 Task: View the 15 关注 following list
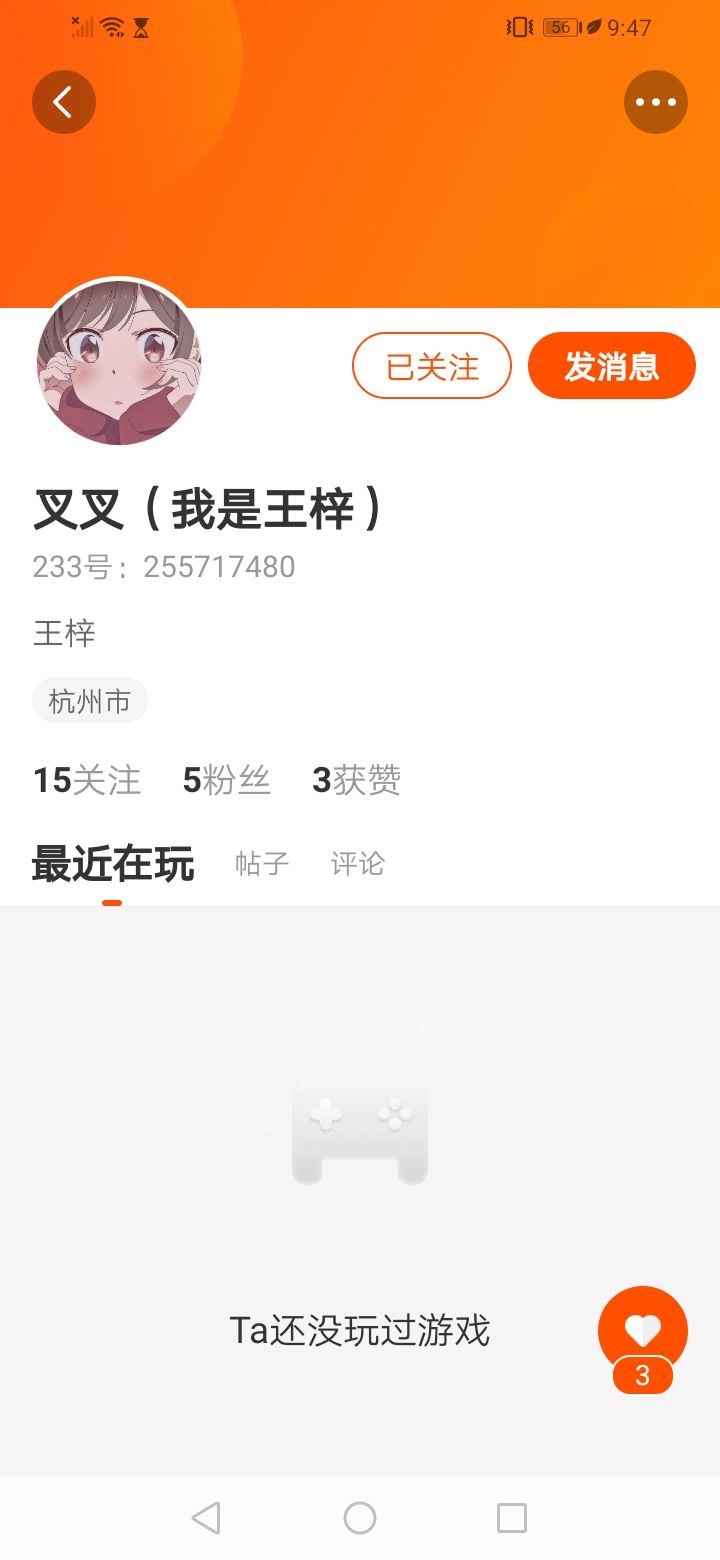(x=87, y=780)
